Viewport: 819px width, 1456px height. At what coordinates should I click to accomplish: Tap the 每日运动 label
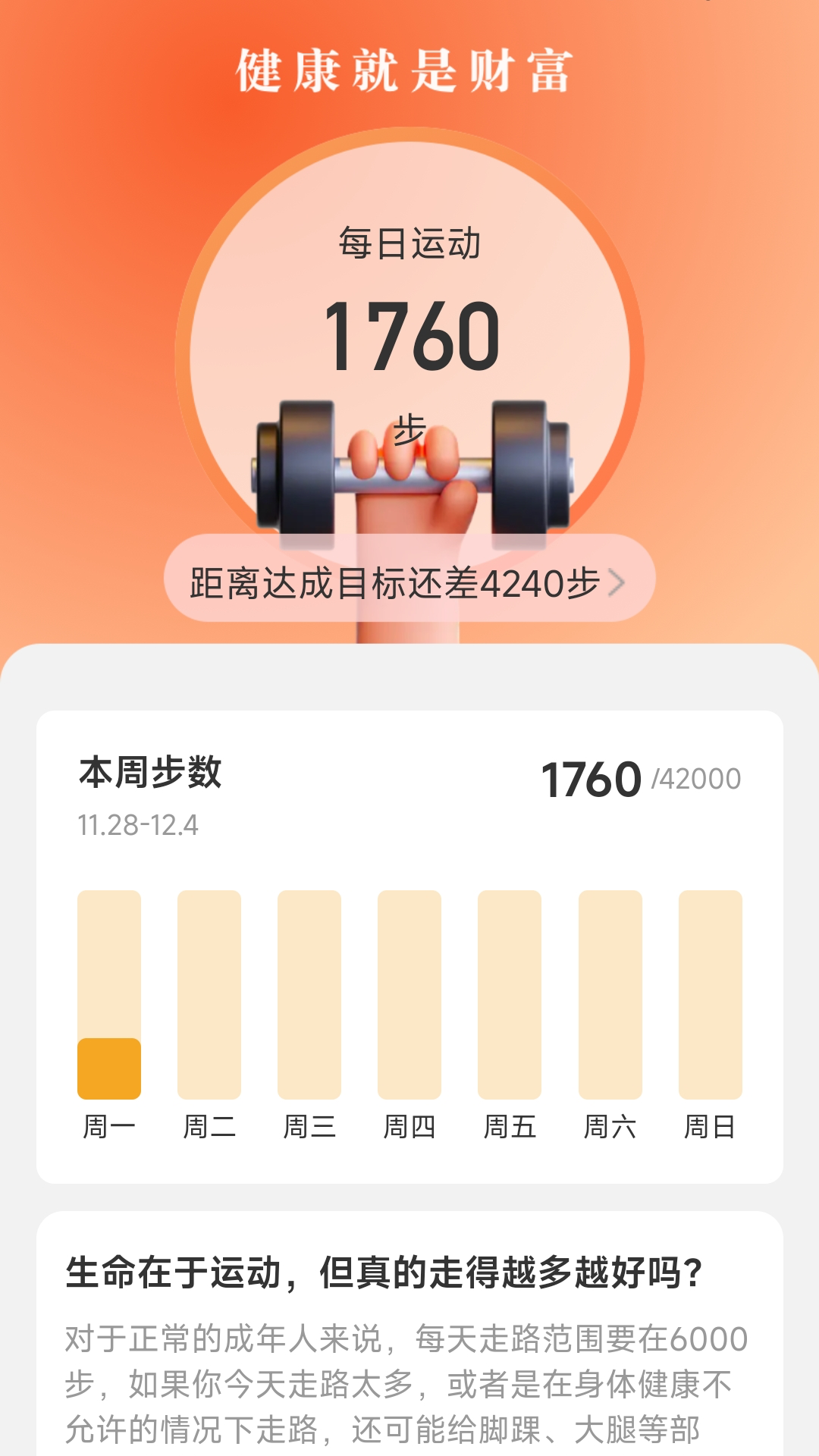[x=409, y=241]
